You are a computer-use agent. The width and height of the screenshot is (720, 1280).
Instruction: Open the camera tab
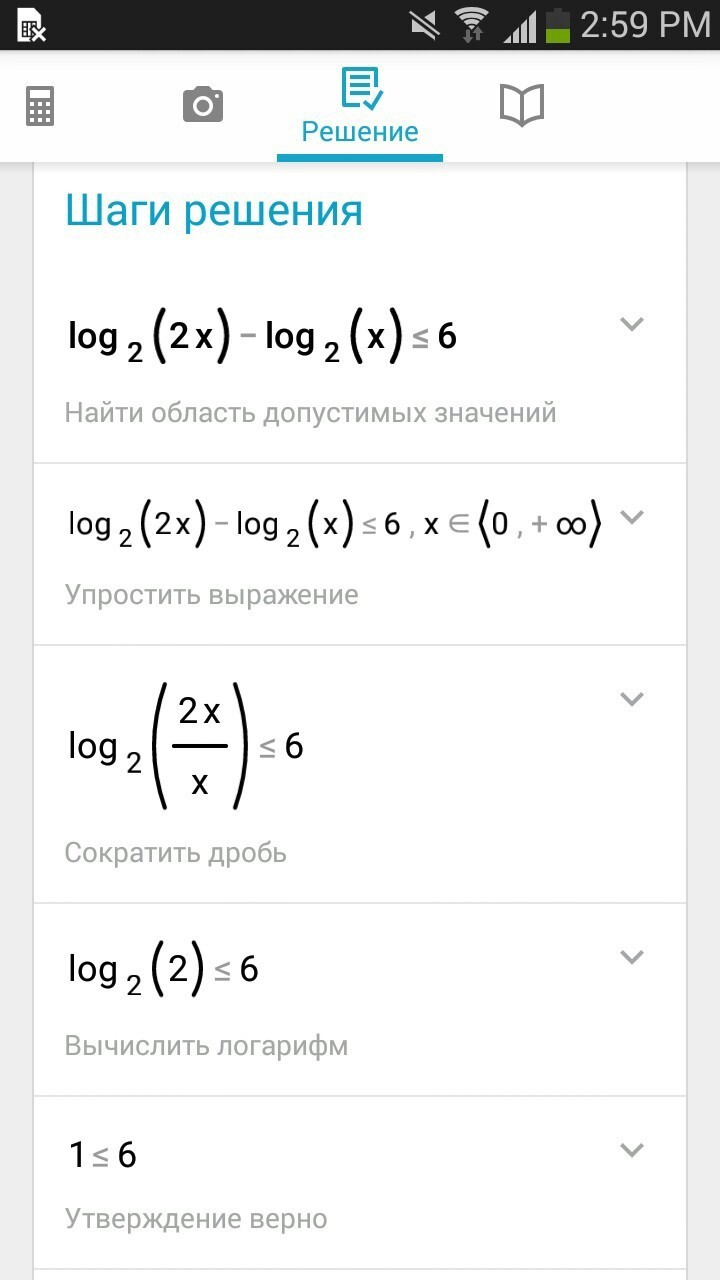[203, 104]
